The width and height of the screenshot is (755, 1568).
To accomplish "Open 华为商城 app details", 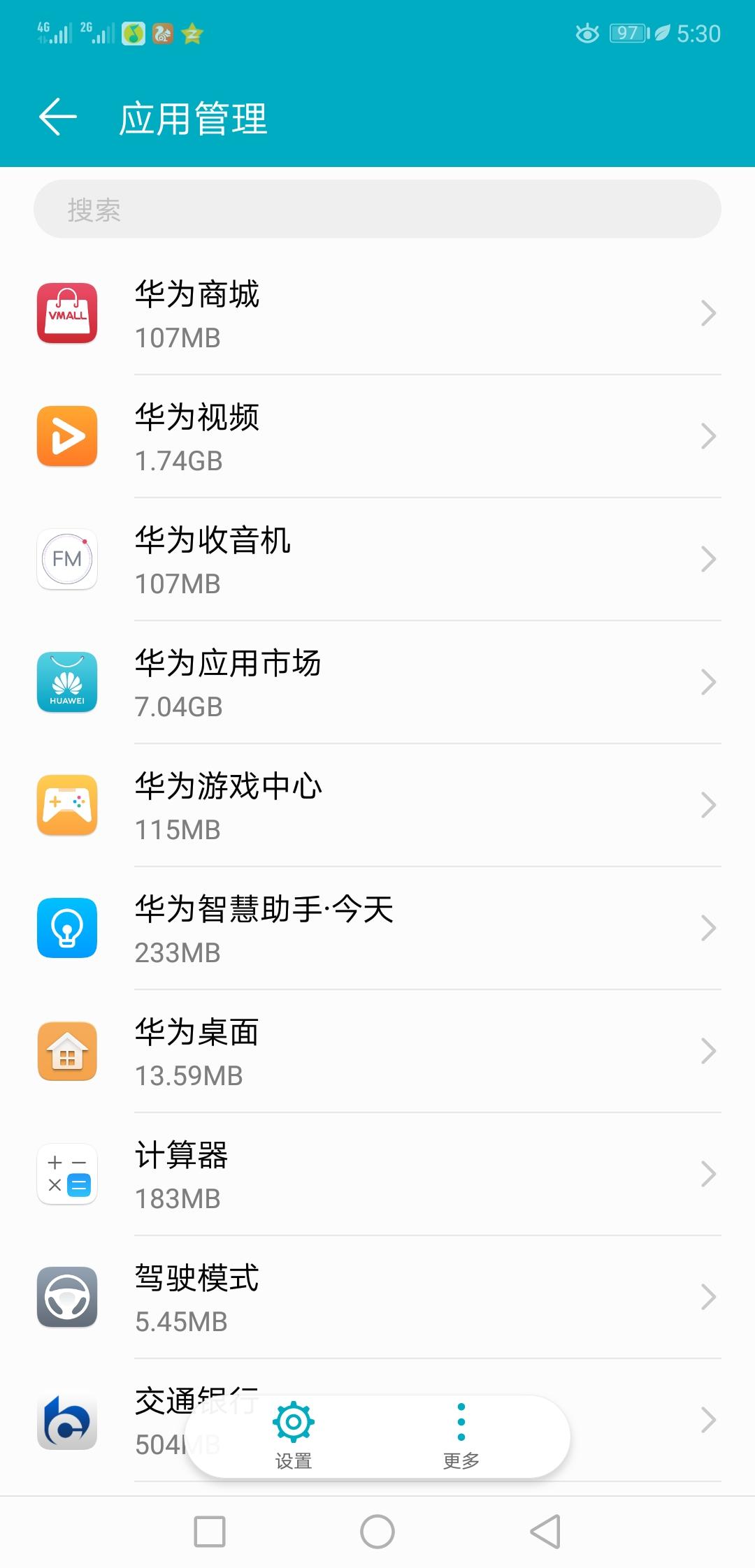I will pyautogui.click(x=377, y=314).
